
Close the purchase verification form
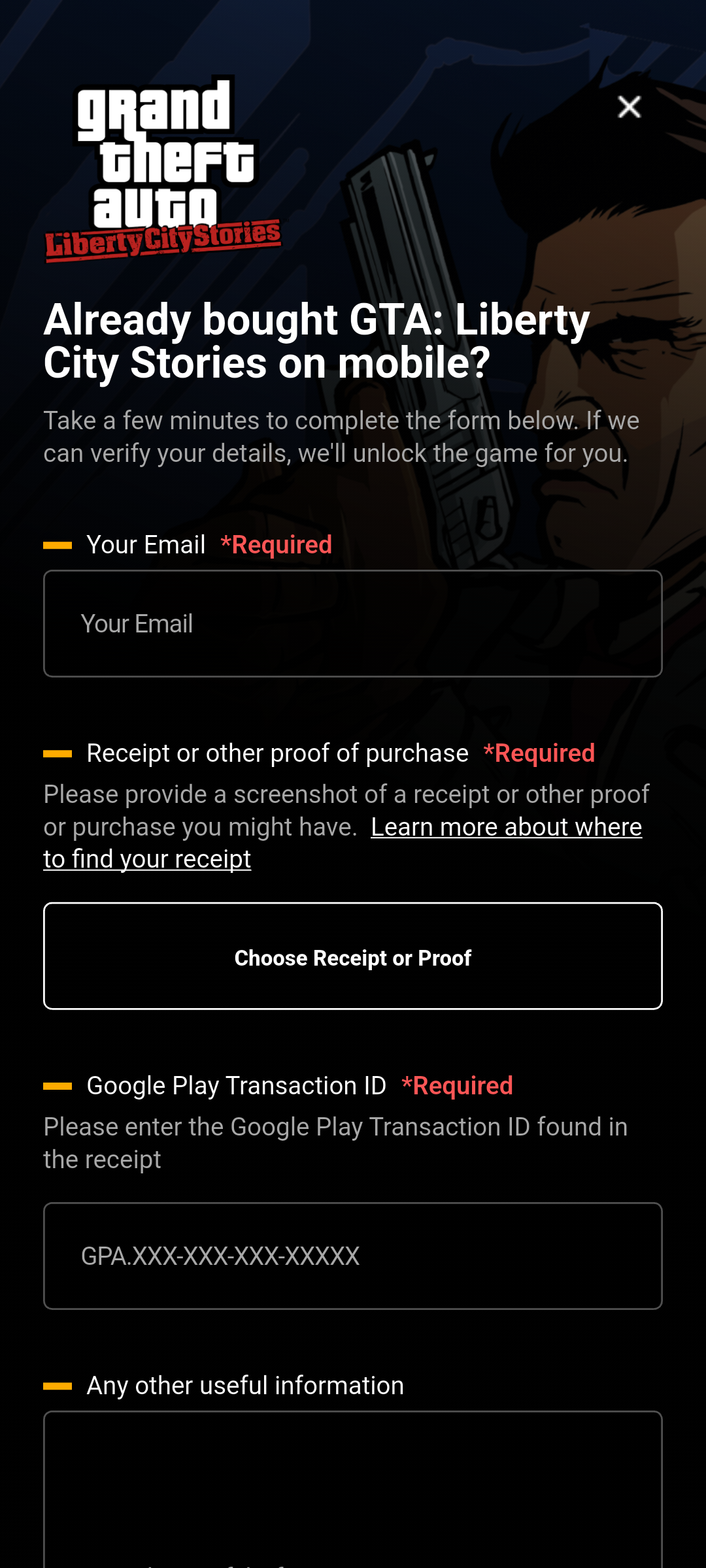629,106
